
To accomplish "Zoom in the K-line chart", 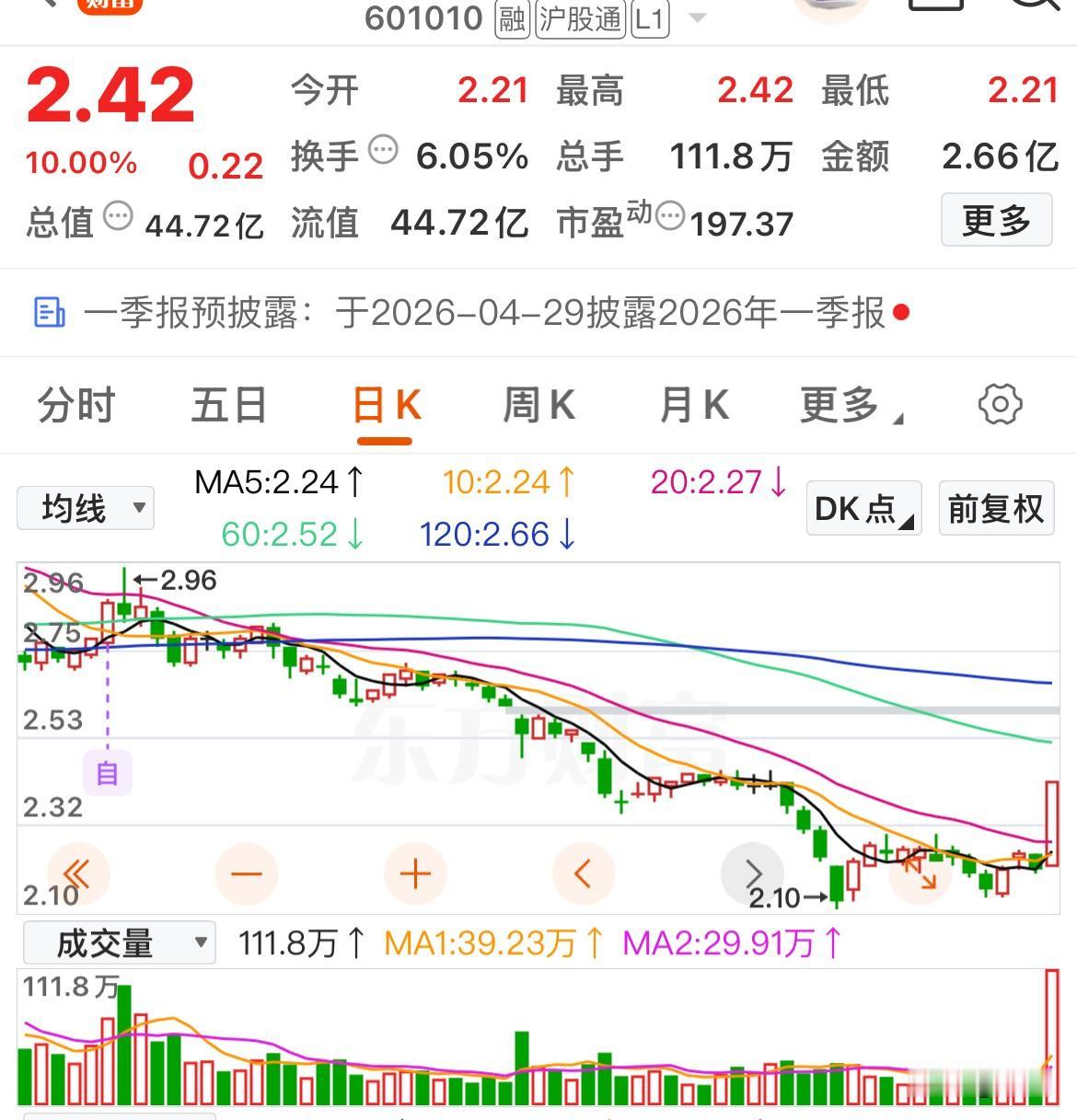I will coord(415,873).
